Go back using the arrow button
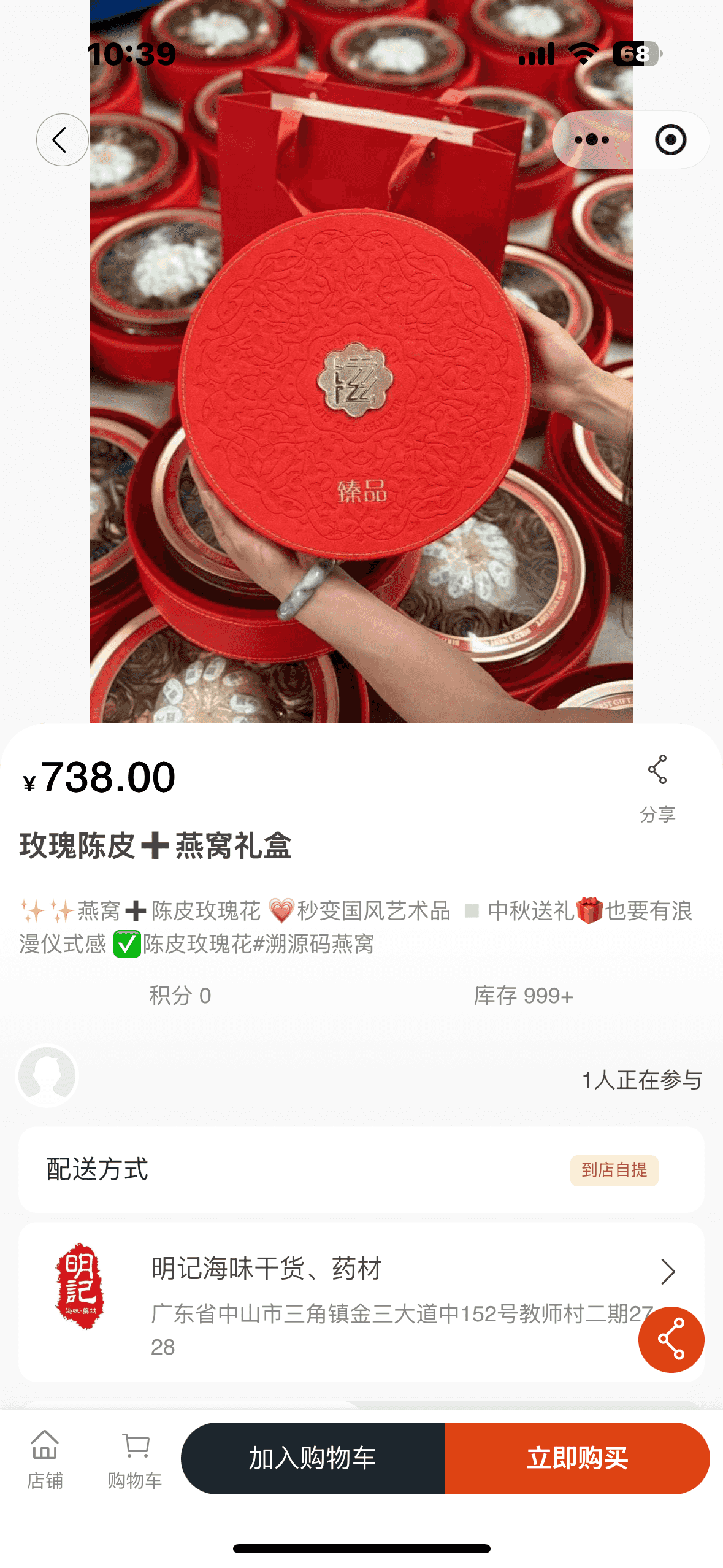The image size is (723, 1568). coord(62,140)
